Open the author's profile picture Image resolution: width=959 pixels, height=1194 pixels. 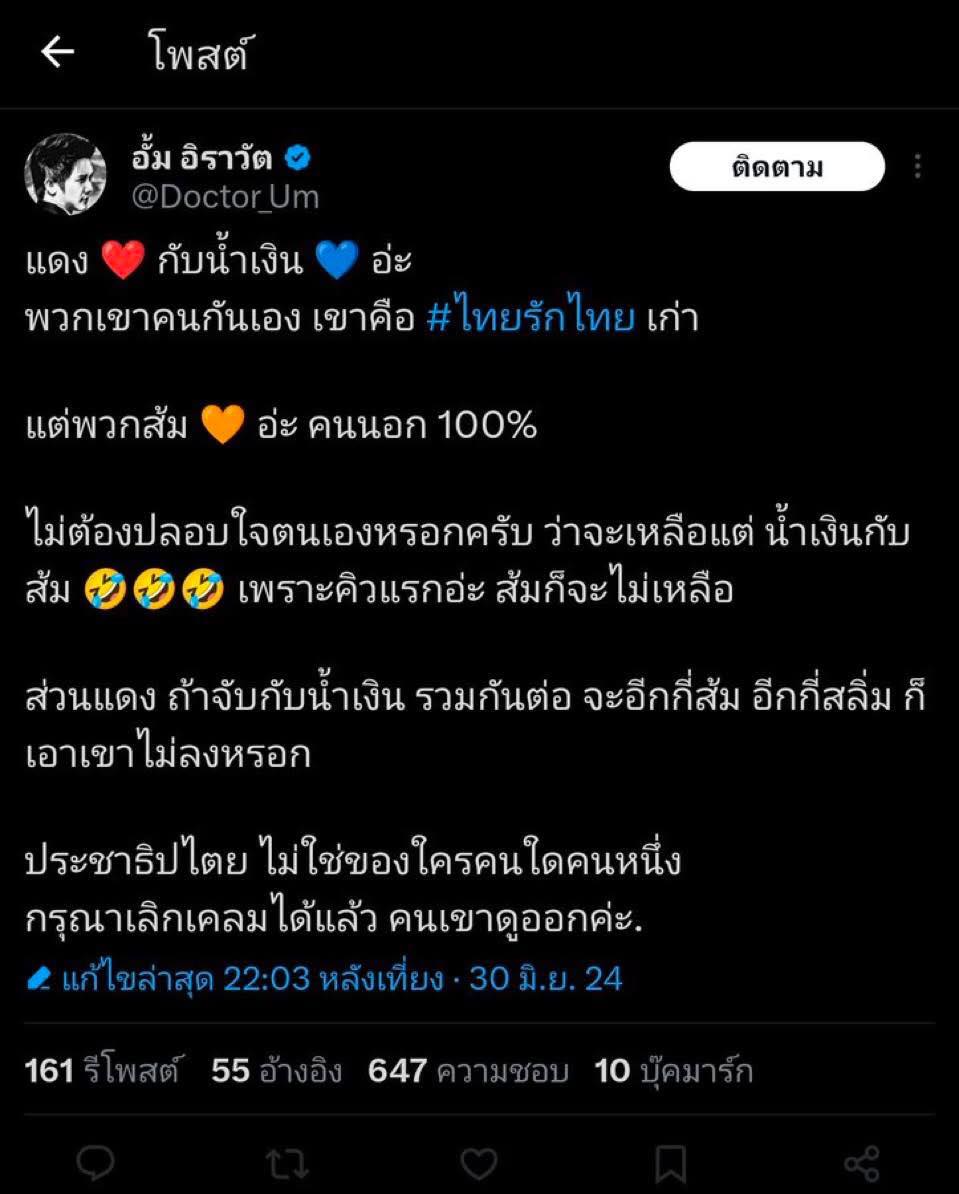(65, 174)
